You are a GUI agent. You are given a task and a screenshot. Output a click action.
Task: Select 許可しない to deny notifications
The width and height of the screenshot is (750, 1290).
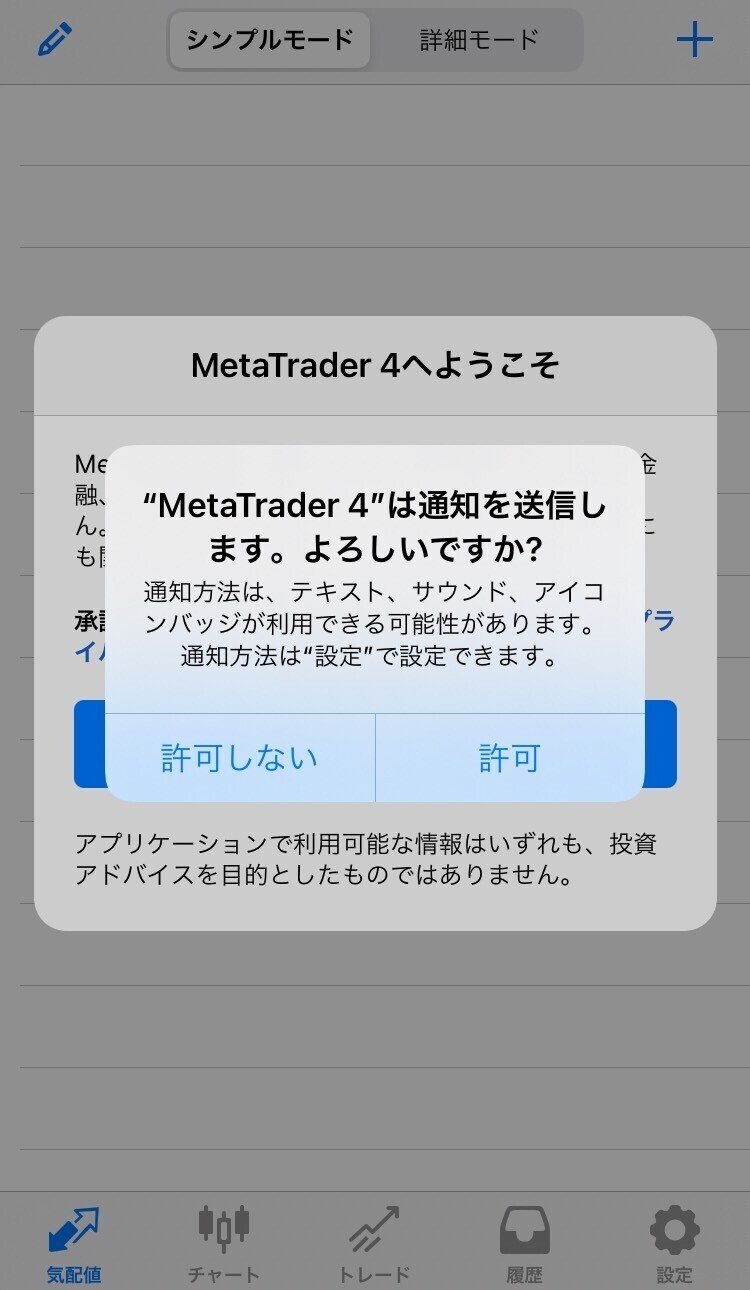click(240, 758)
